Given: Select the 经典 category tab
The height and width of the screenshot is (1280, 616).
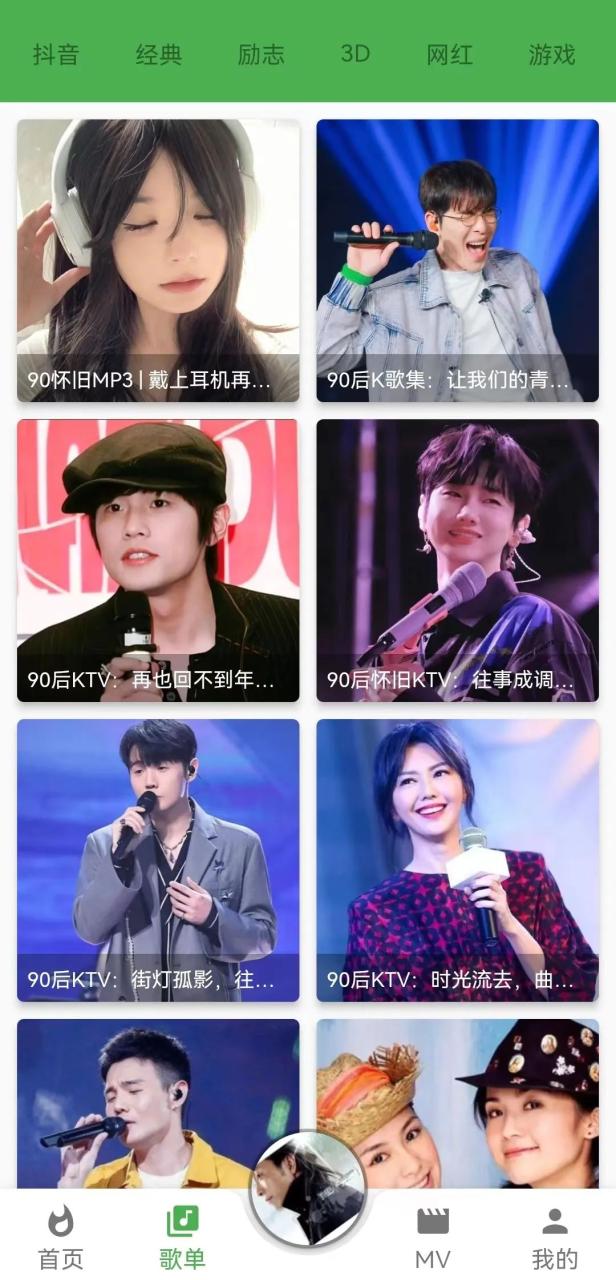Looking at the screenshot, I should tap(159, 54).
